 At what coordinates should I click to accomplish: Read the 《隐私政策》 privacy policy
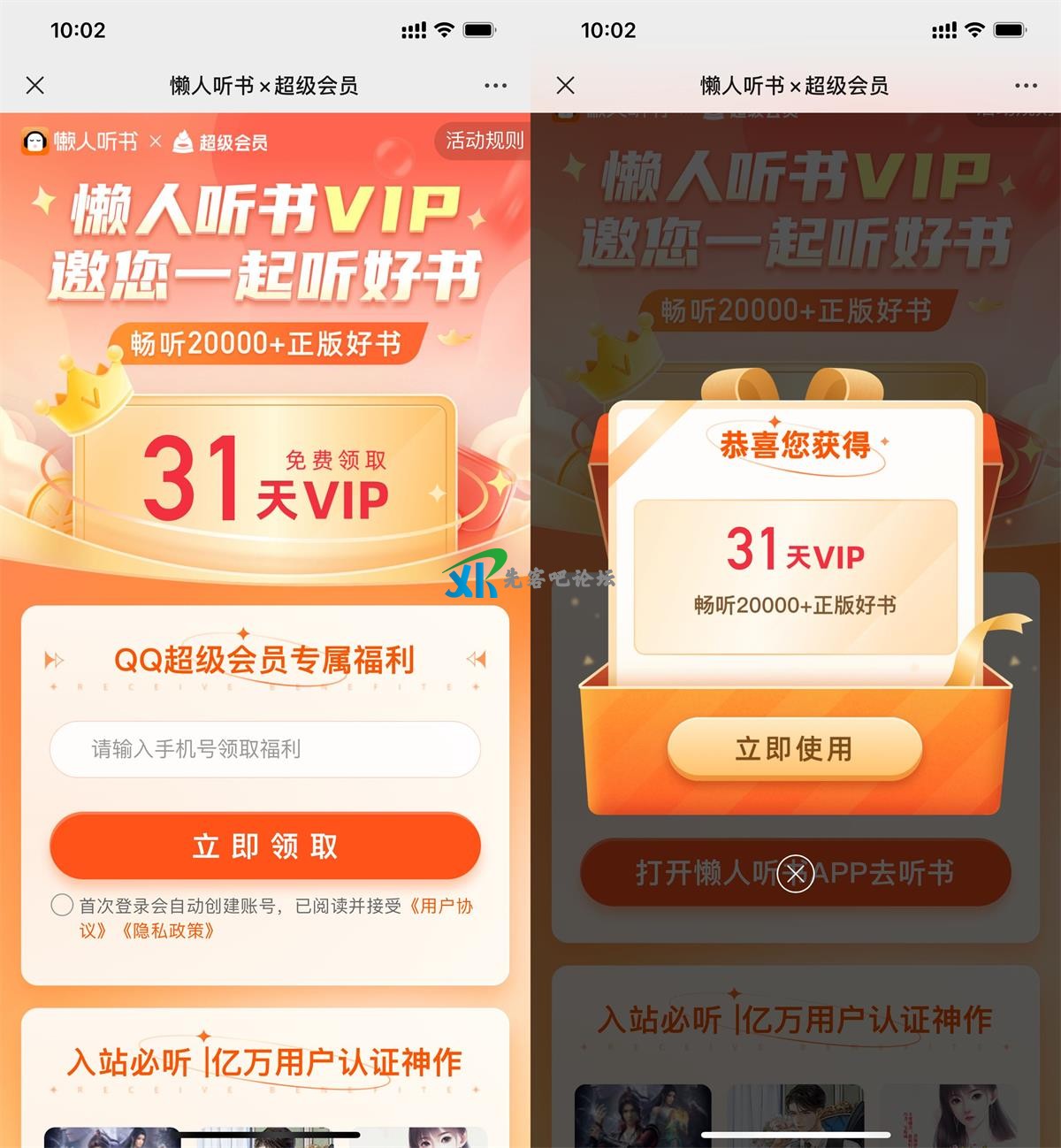(x=168, y=930)
